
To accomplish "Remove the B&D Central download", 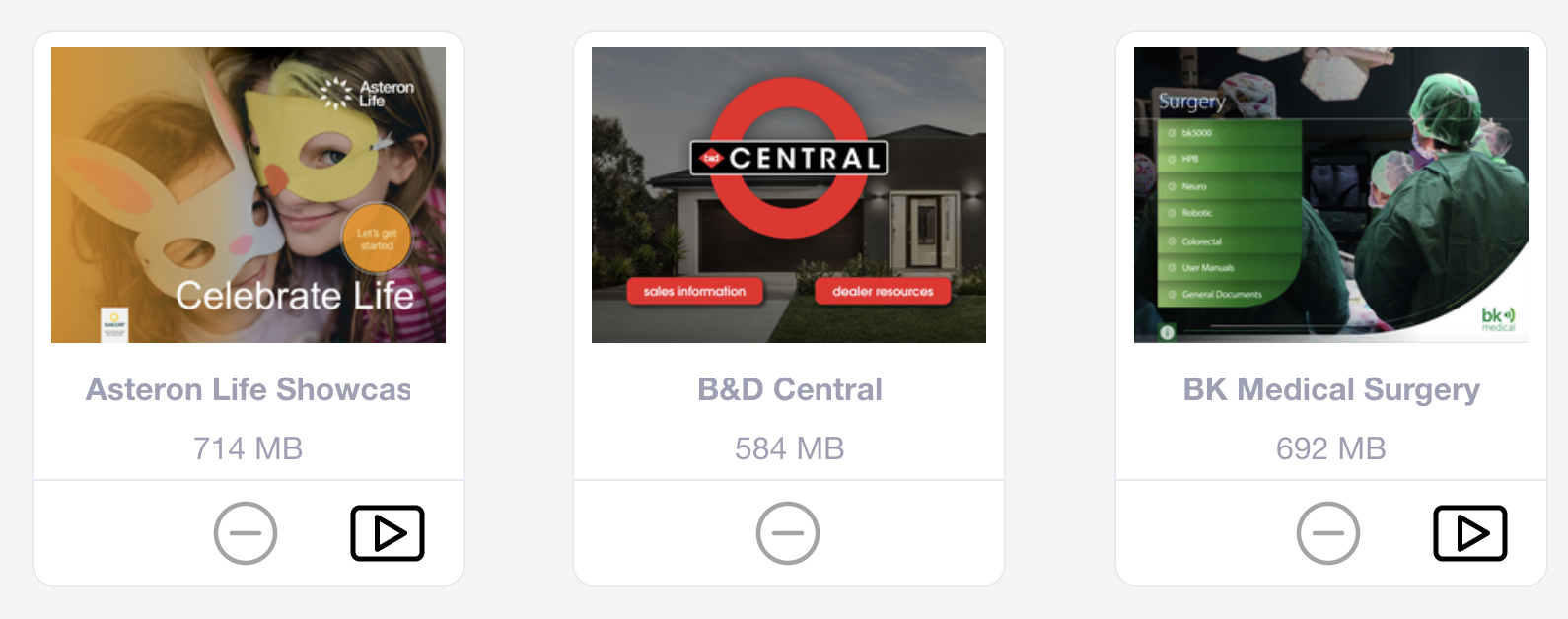I will coord(788,533).
